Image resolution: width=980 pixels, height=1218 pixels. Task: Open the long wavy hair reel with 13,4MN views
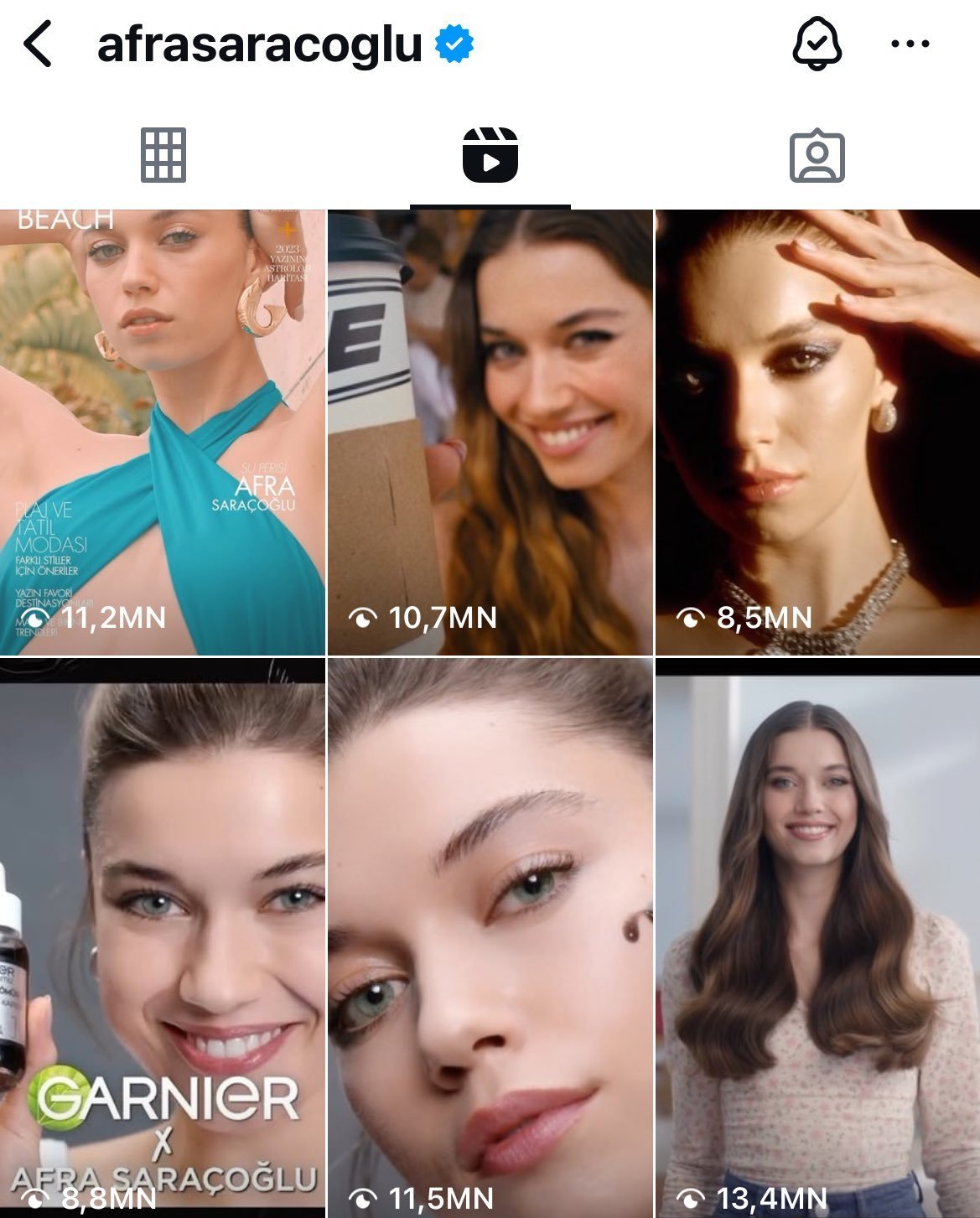817,937
